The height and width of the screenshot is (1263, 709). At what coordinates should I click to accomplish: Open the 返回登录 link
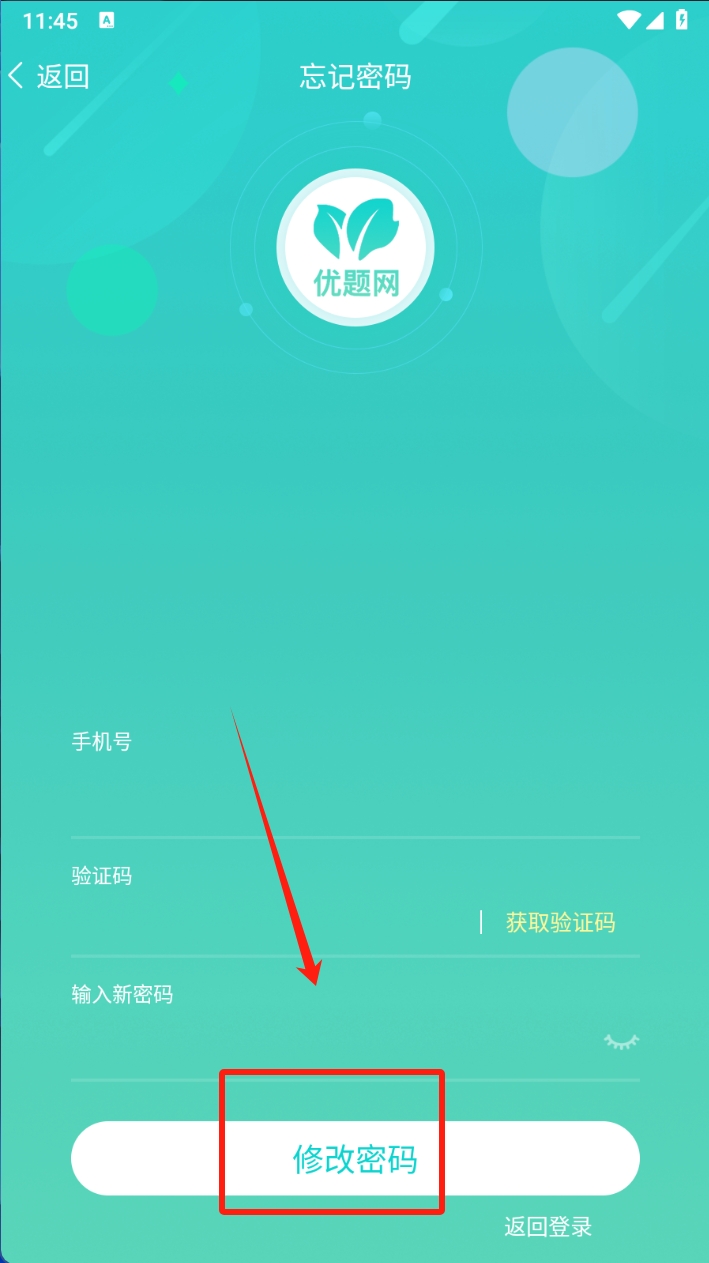coord(548,1227)
